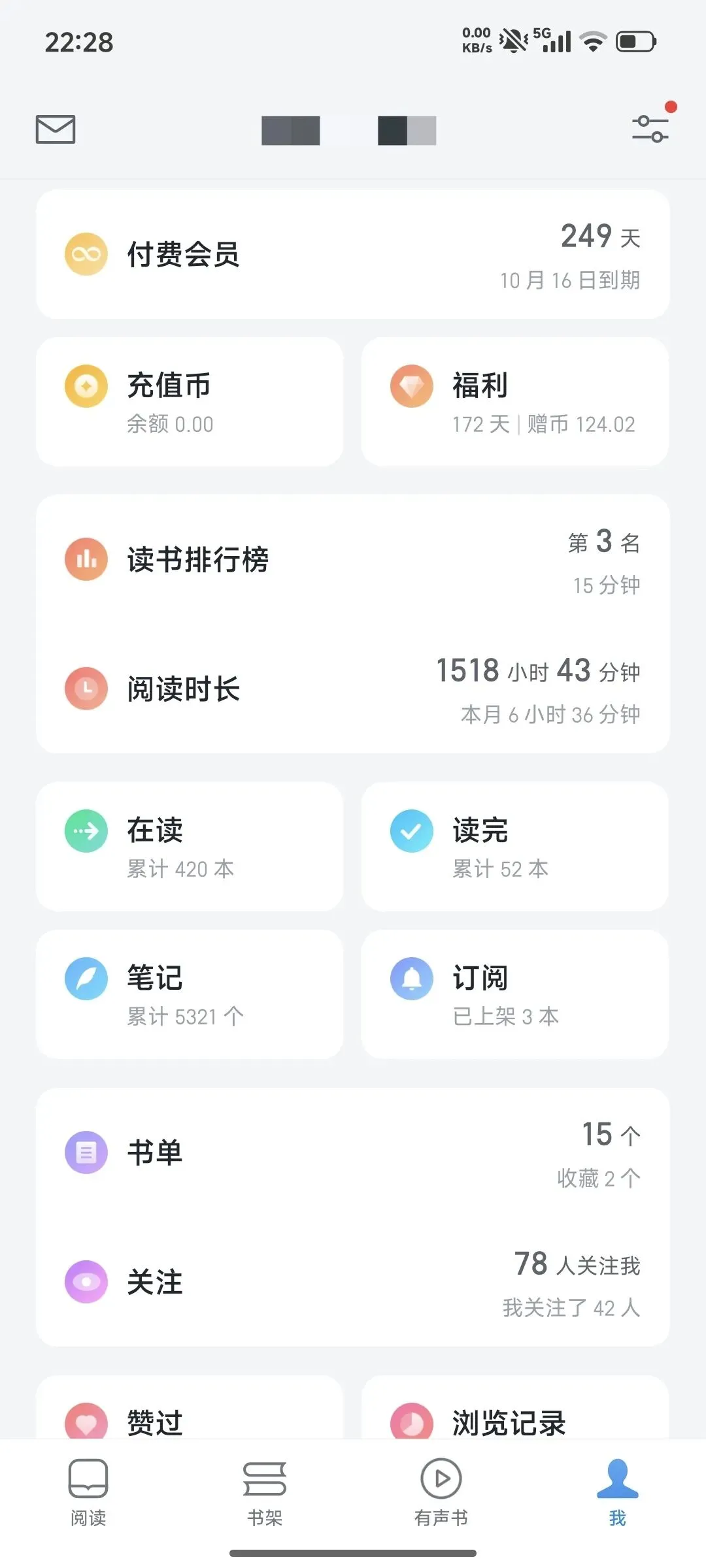Open the mail inbox icon
Screen dimensions: 706x1568
[56, 129]
